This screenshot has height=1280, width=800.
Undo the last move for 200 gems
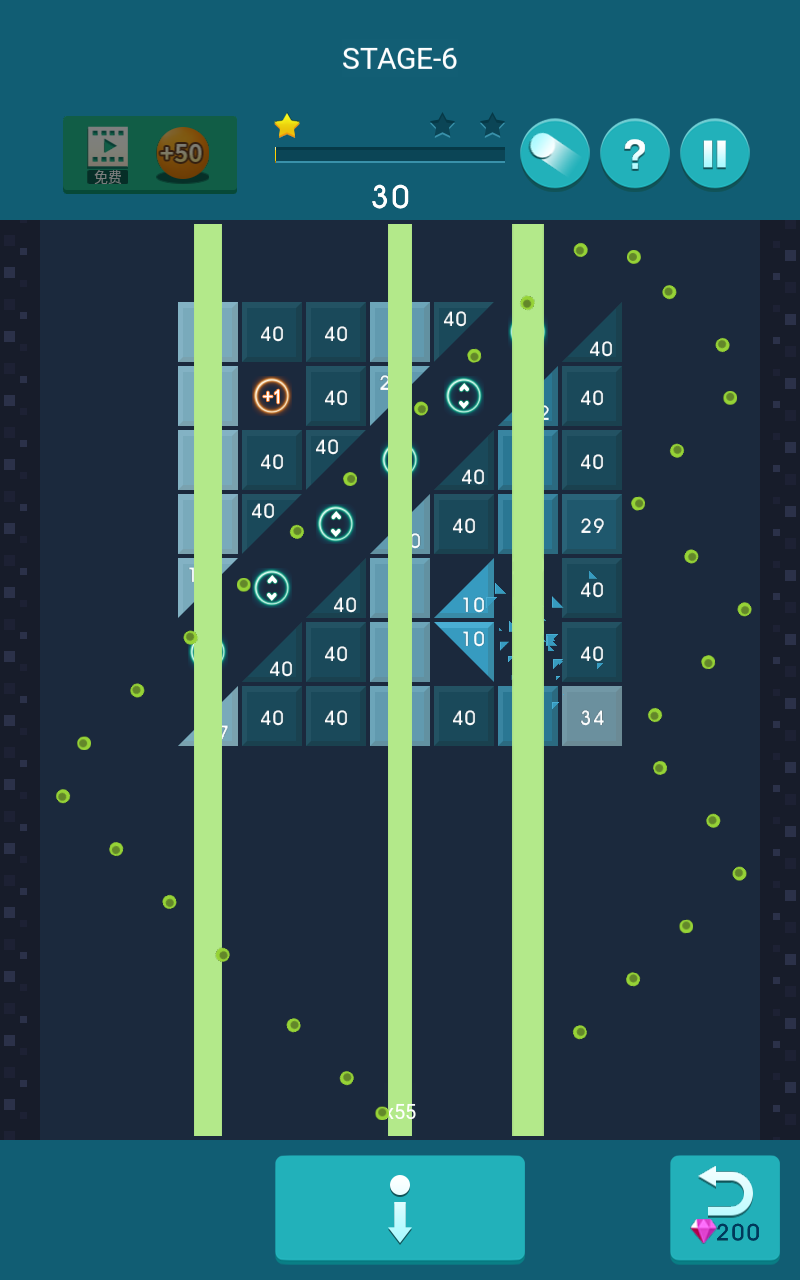click(725, 1208)
